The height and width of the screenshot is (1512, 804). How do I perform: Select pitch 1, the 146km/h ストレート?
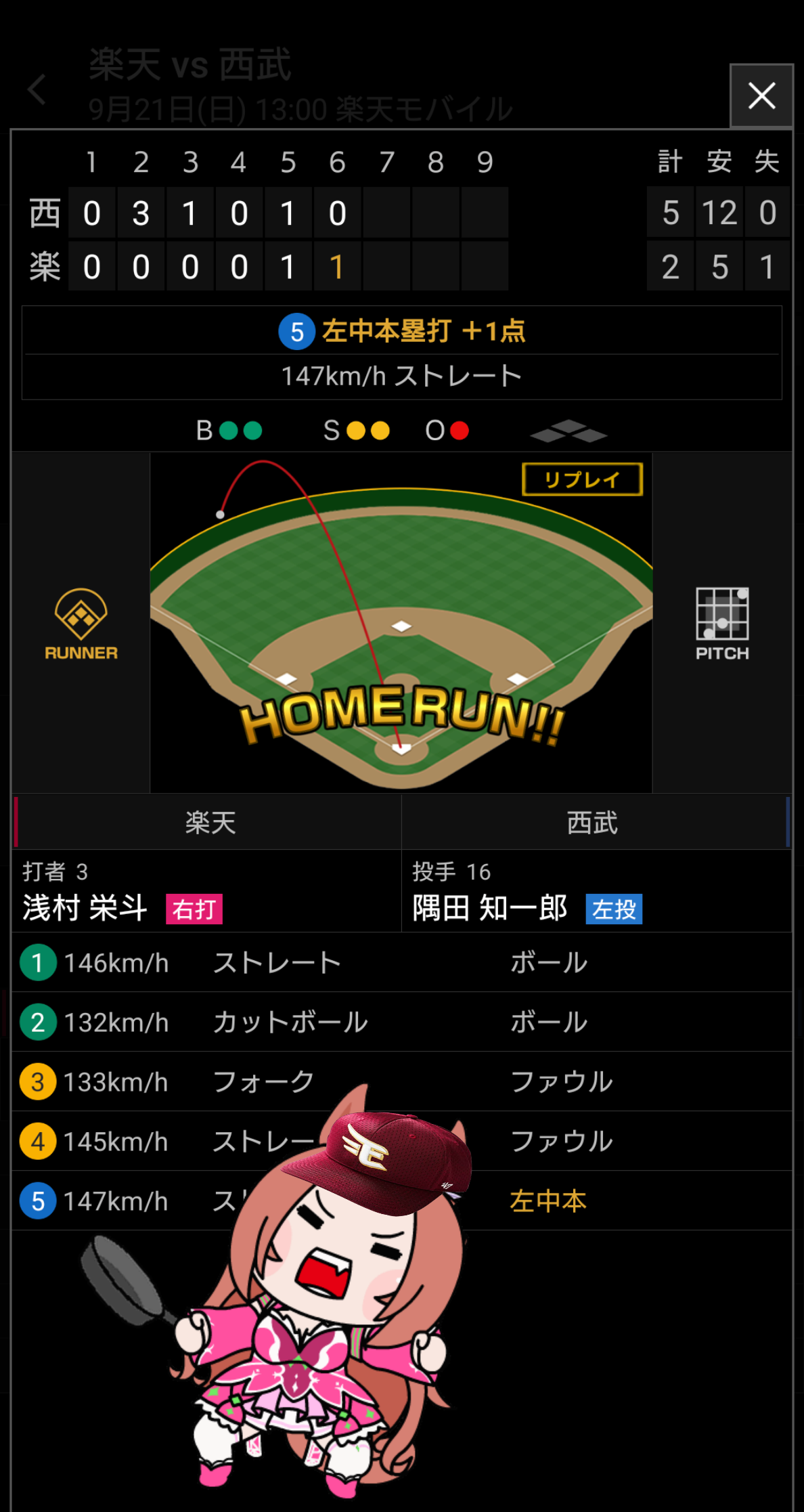[x=402, y=962]
